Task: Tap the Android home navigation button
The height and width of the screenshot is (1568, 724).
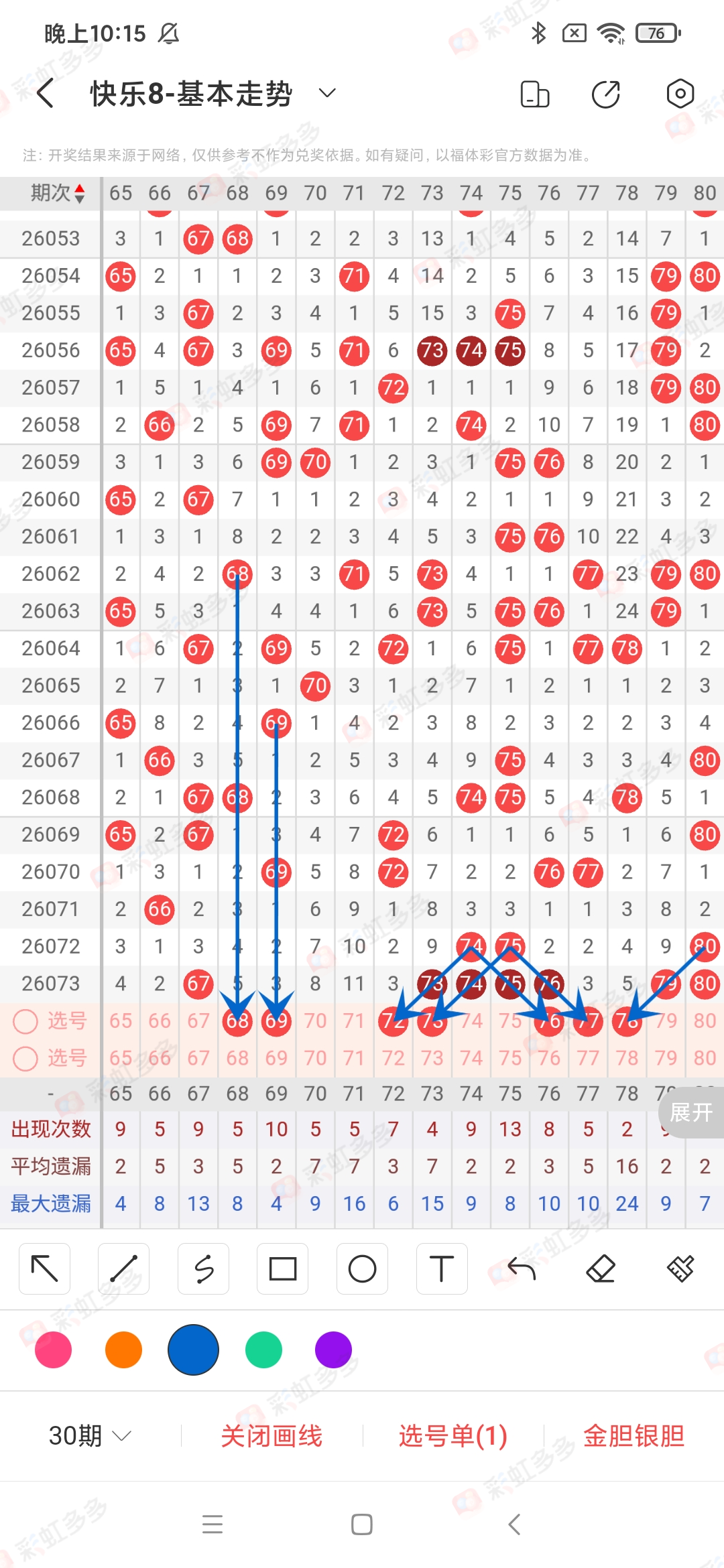Action: coord(361,1525)
